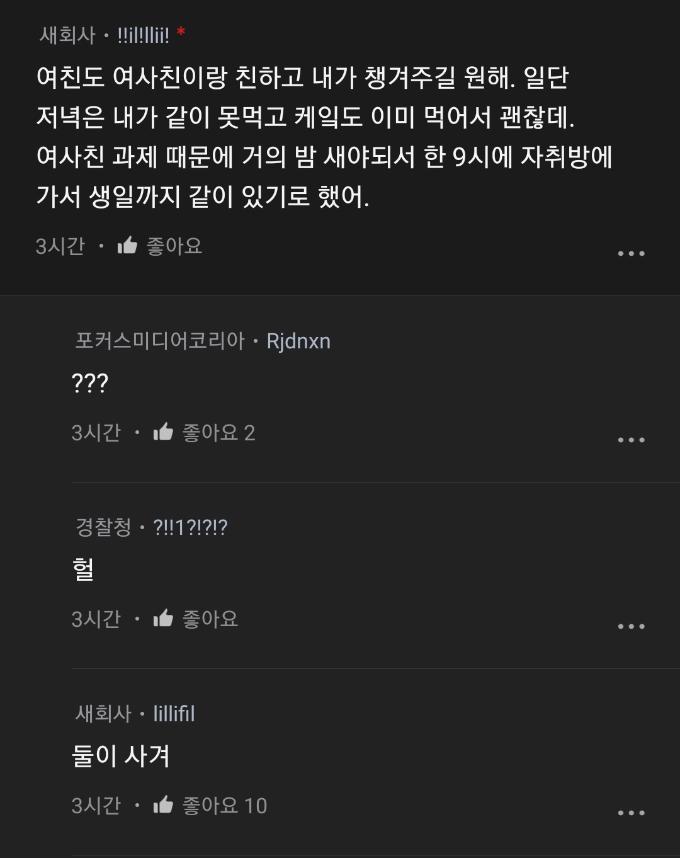Open more options for the 경찰청 reply
The image size is (680, 858).
coord(631,626)
